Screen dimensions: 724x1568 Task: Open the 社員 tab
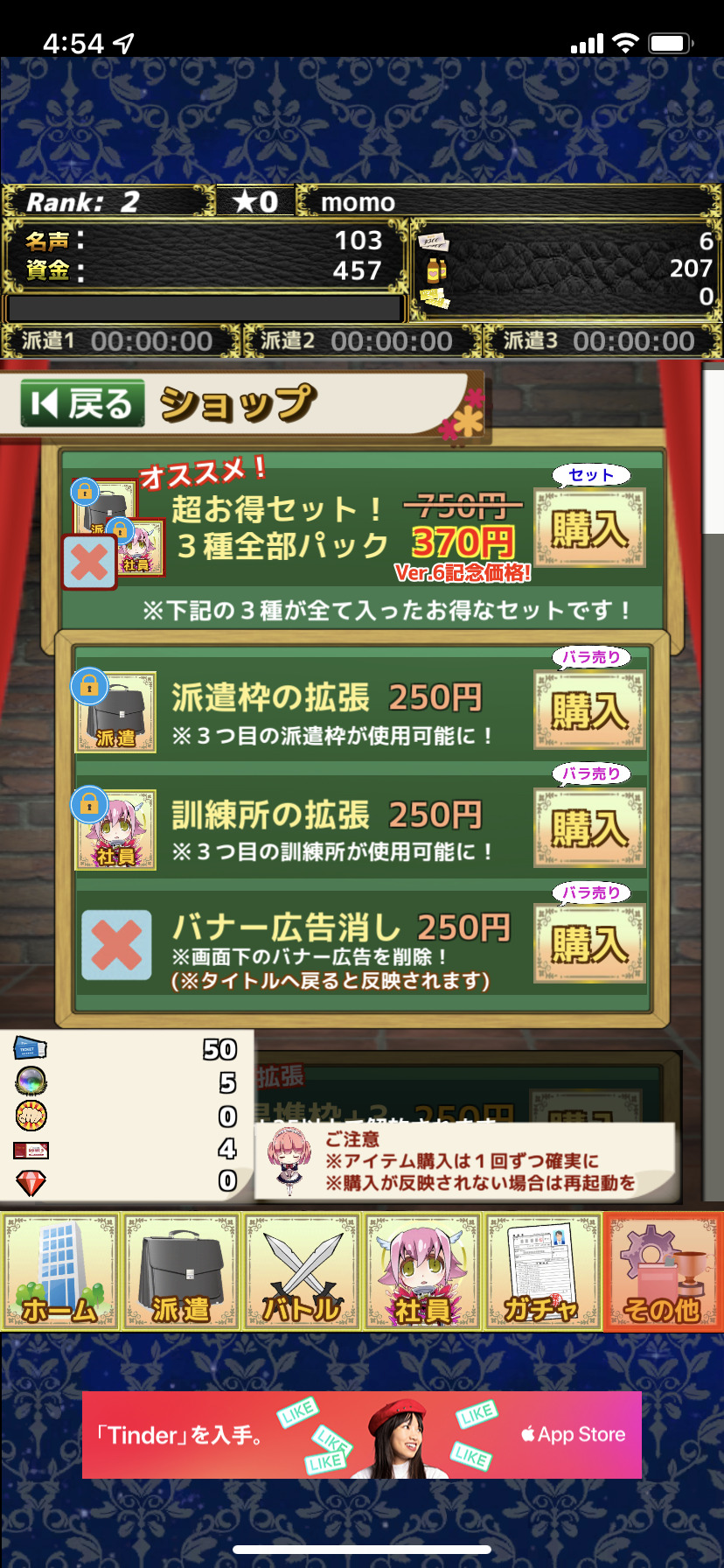(x=423, y=1271)
